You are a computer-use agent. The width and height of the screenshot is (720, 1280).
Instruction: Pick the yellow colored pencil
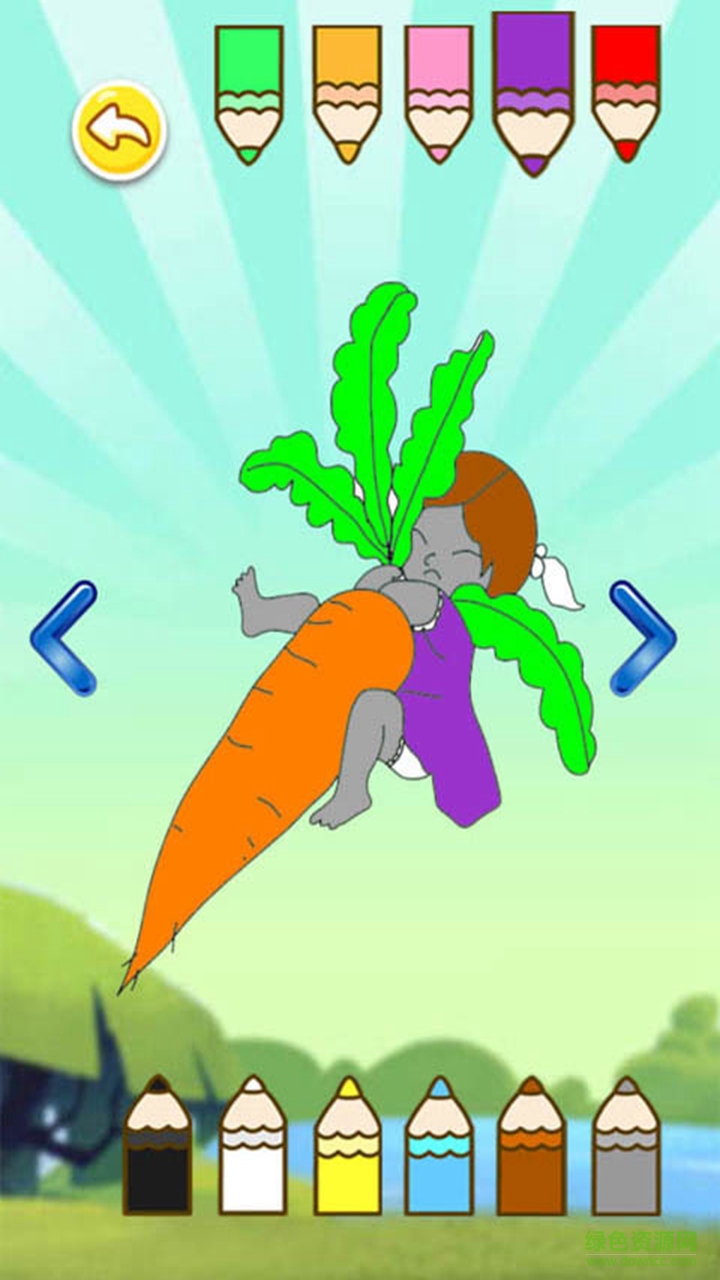point(348,1148)
